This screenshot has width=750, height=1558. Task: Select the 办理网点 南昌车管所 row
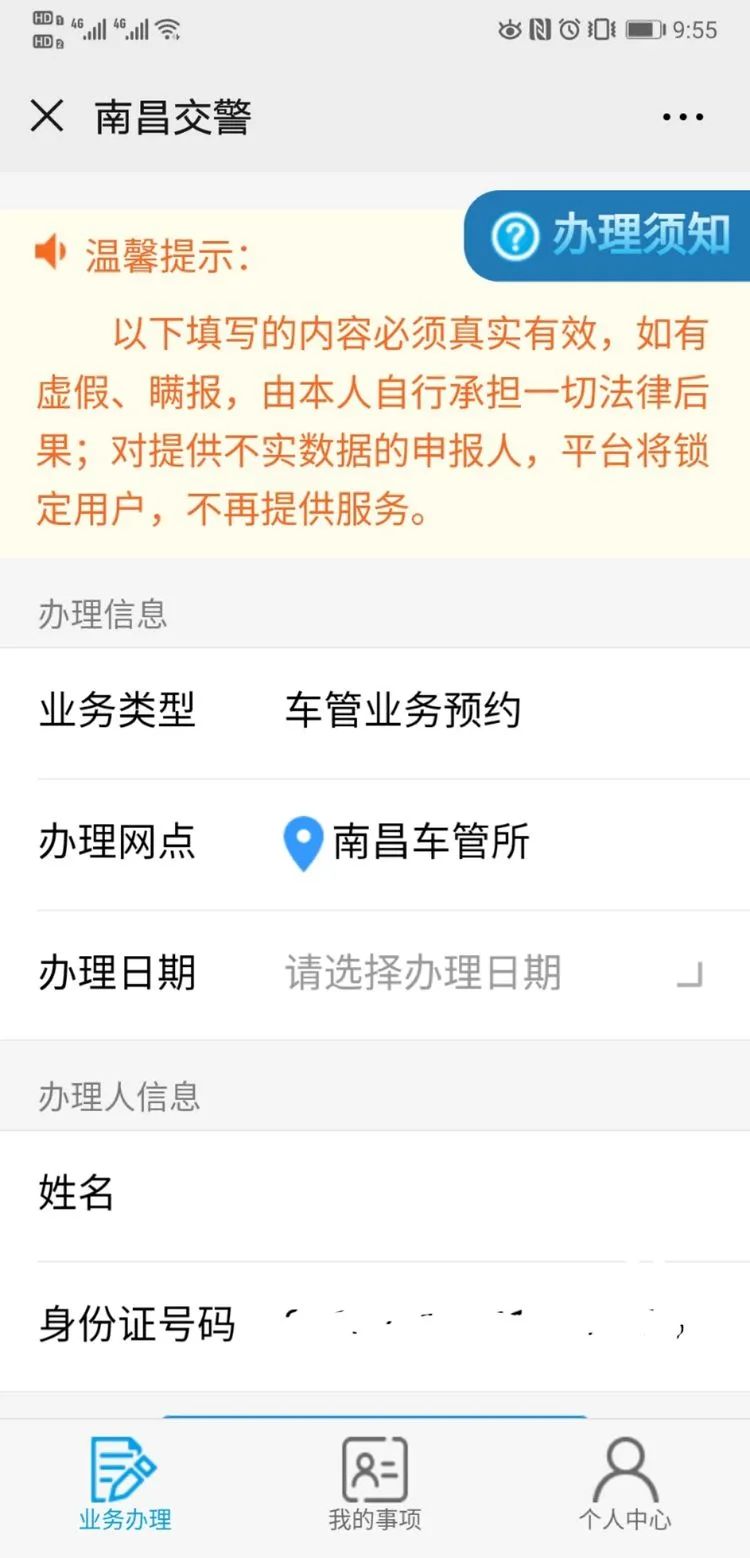[x=375, y=844]
